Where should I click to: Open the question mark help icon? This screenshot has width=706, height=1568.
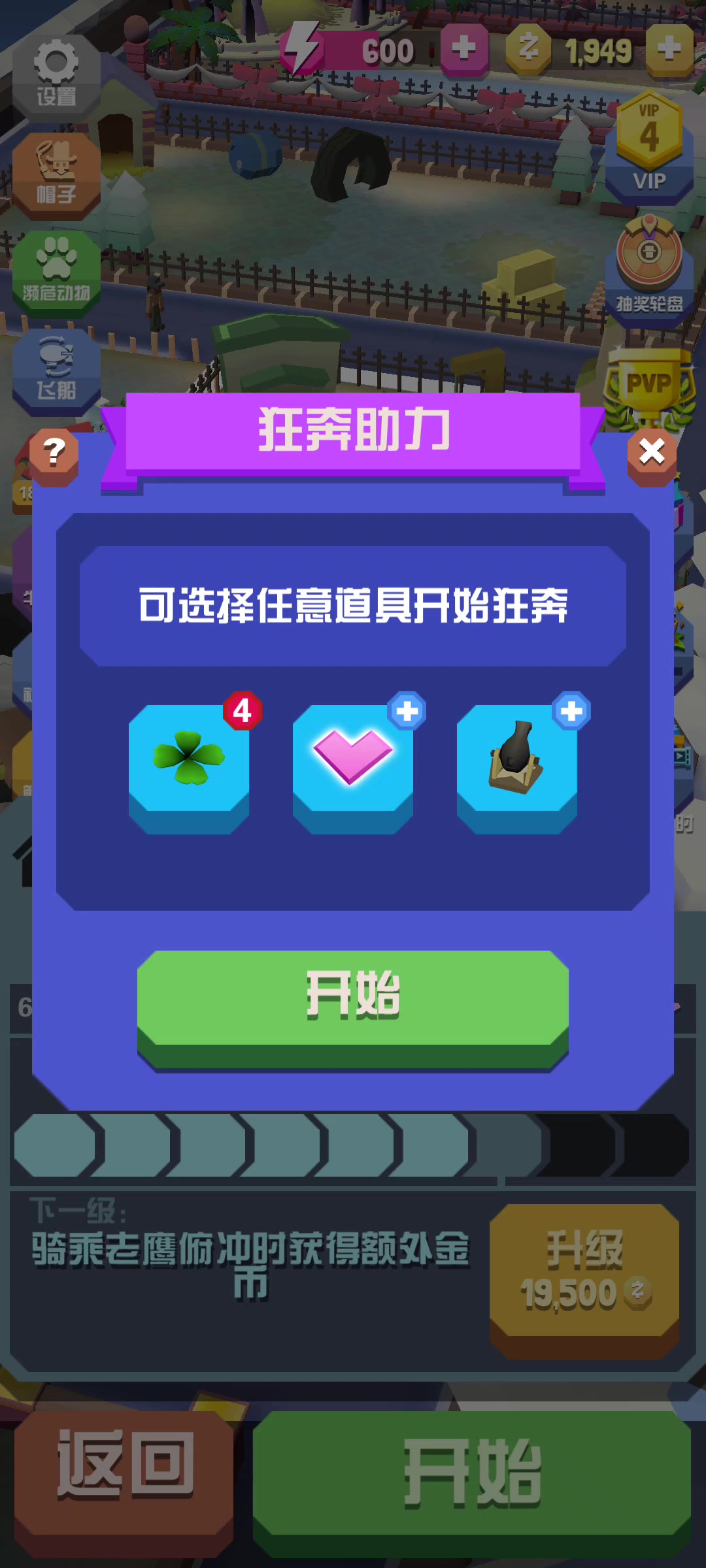point(54,452)
